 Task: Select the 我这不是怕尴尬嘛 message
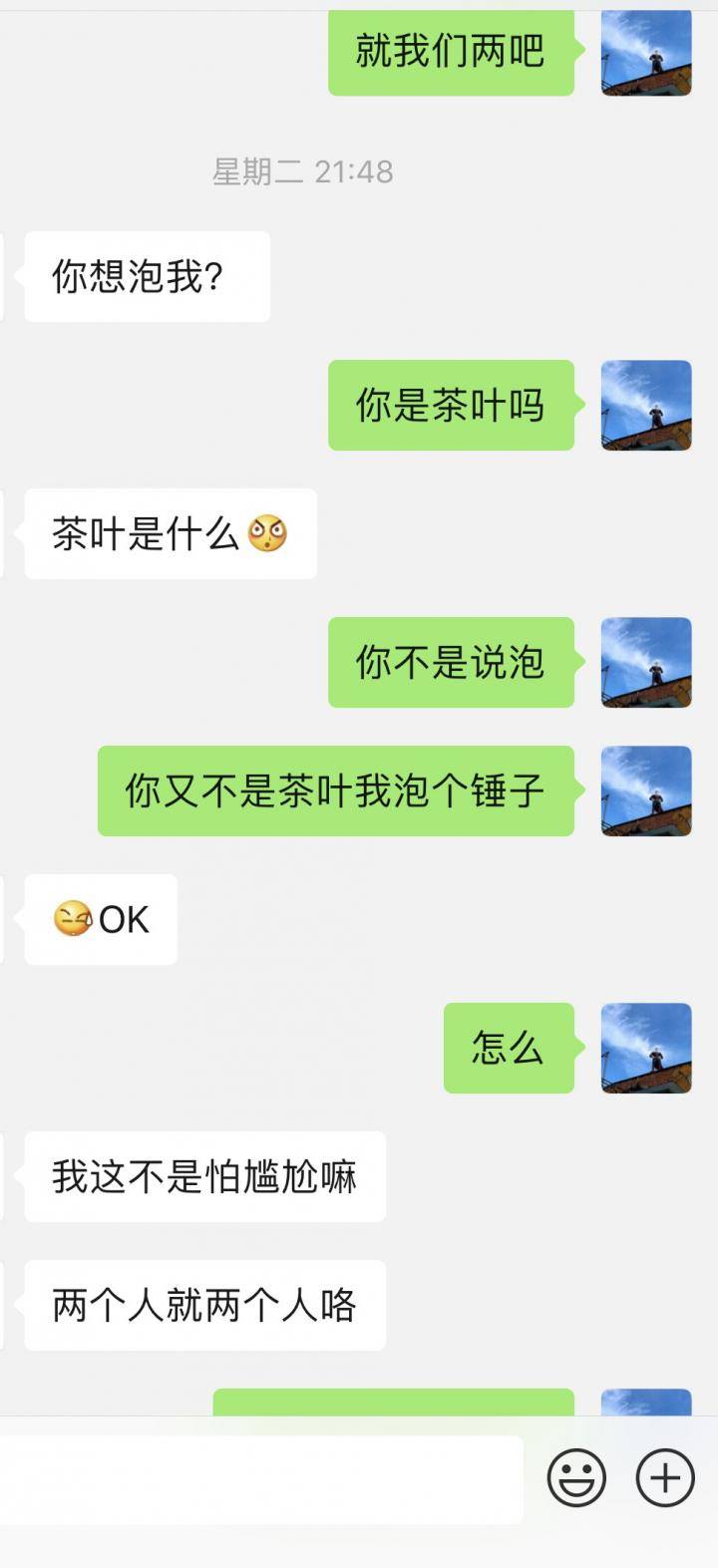tap(204, 1176)
